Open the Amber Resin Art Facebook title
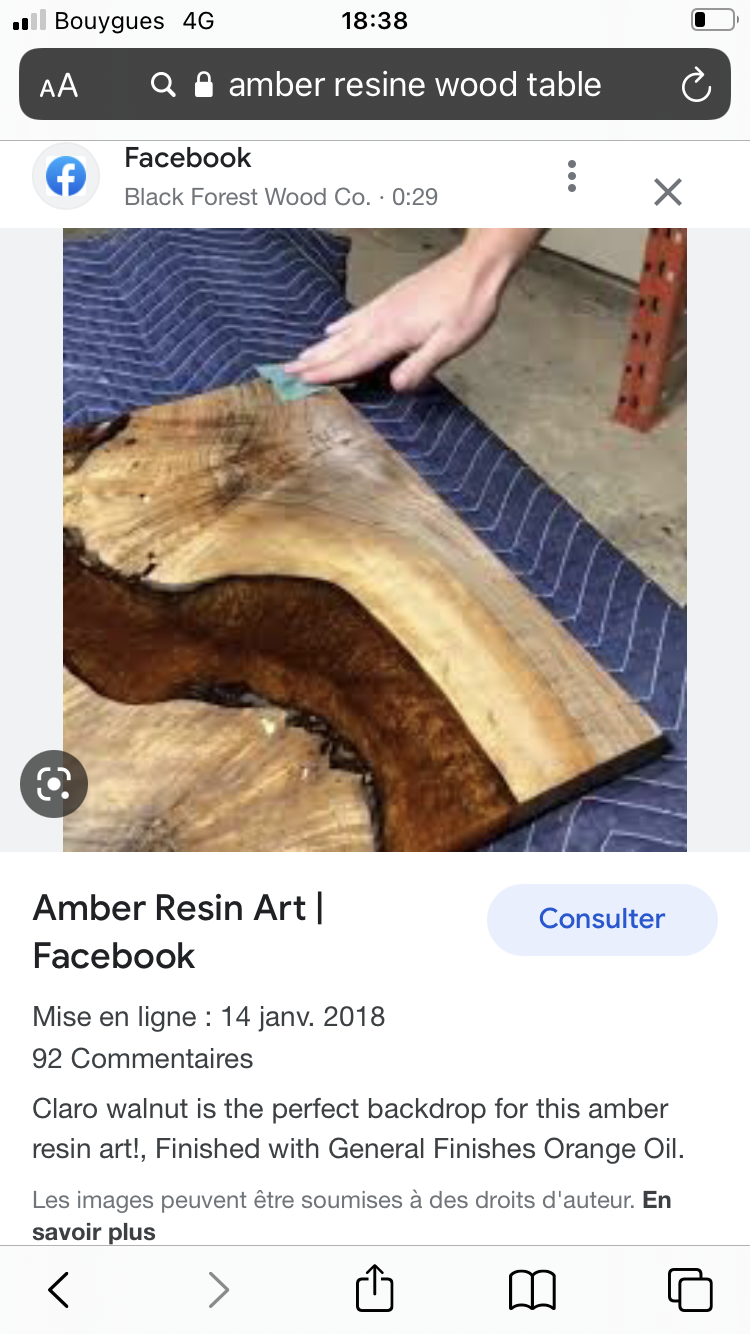This screenshot has height=1334, width=750. pos(178,931)
